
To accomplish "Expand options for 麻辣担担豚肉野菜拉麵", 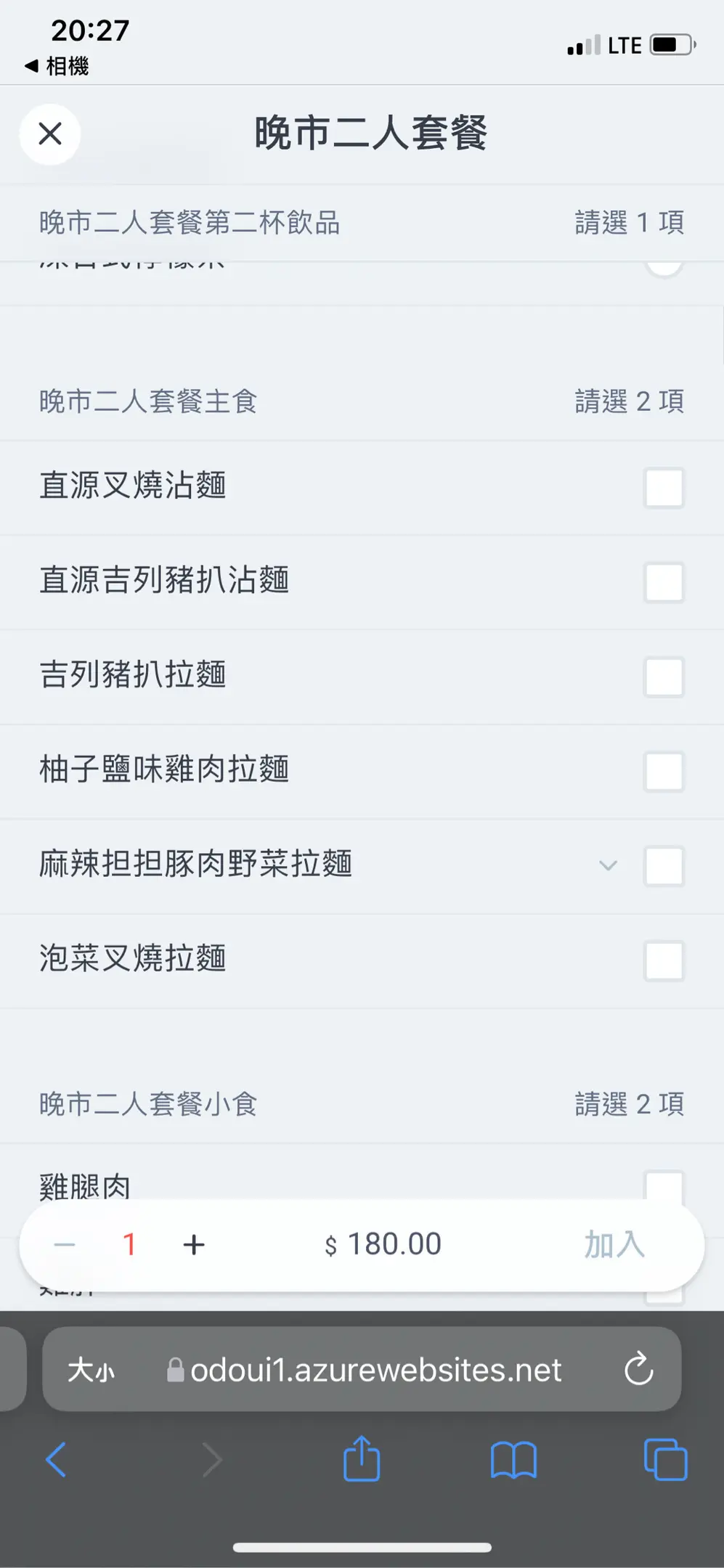I will [608, 865].
